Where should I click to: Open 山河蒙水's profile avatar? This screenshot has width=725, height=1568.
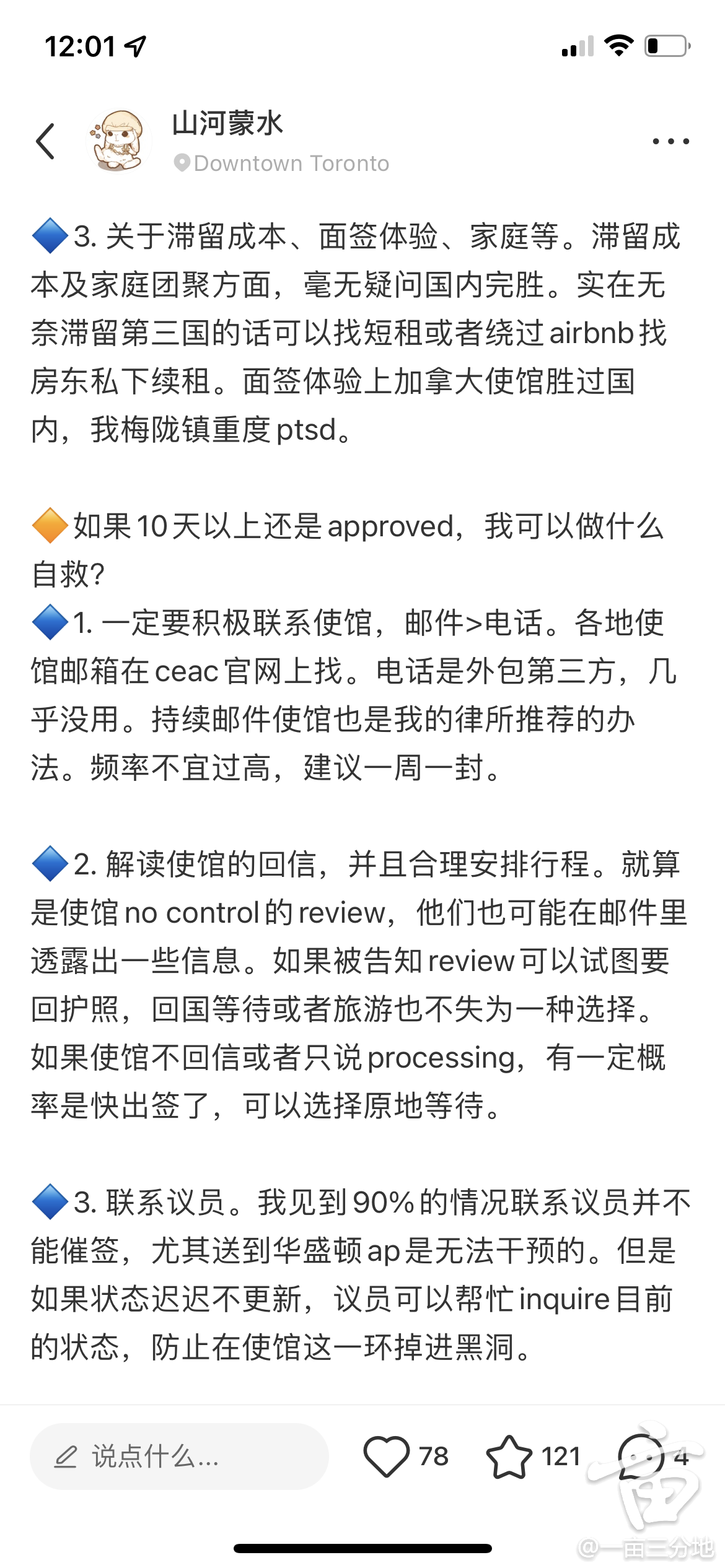click(x=120, y=141)
